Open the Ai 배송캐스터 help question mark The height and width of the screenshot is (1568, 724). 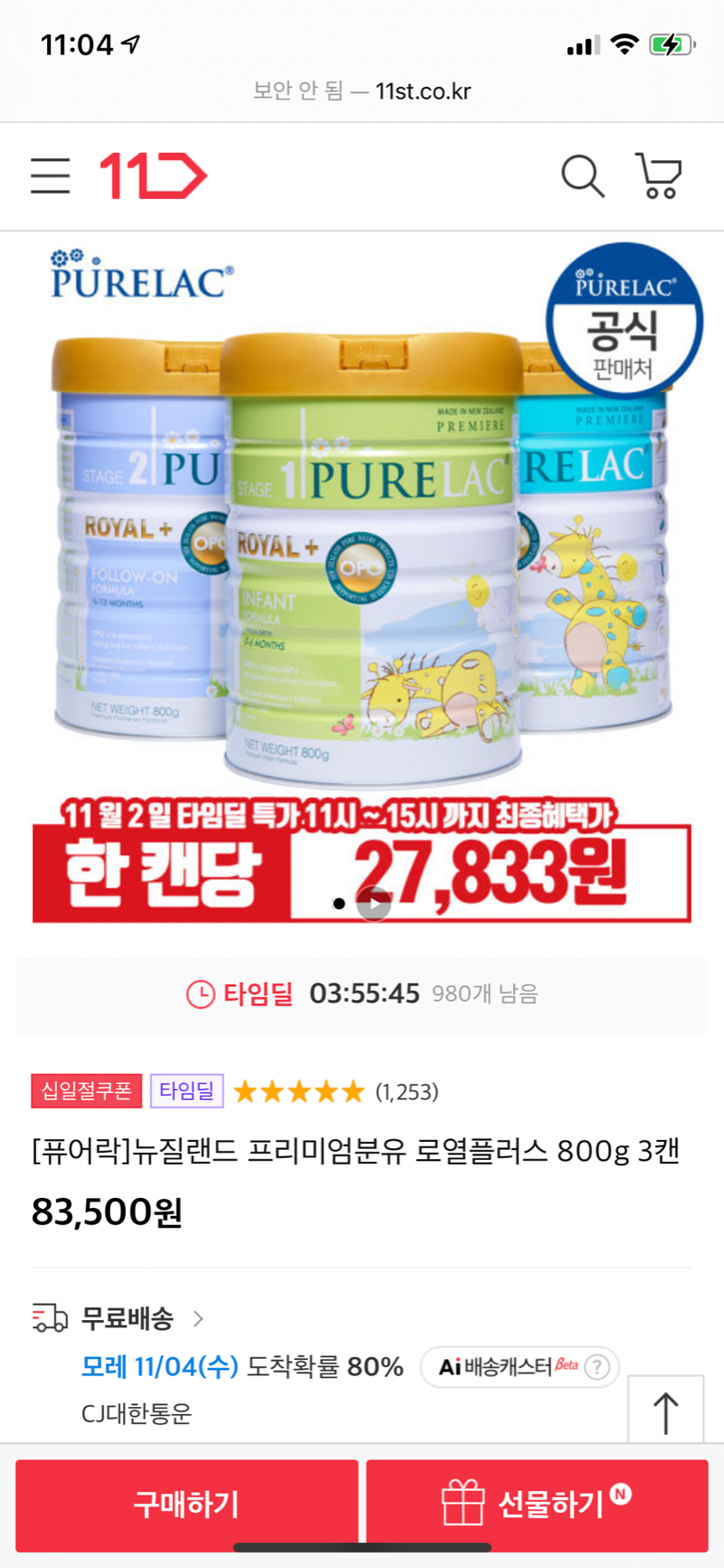click(597, 1366)
